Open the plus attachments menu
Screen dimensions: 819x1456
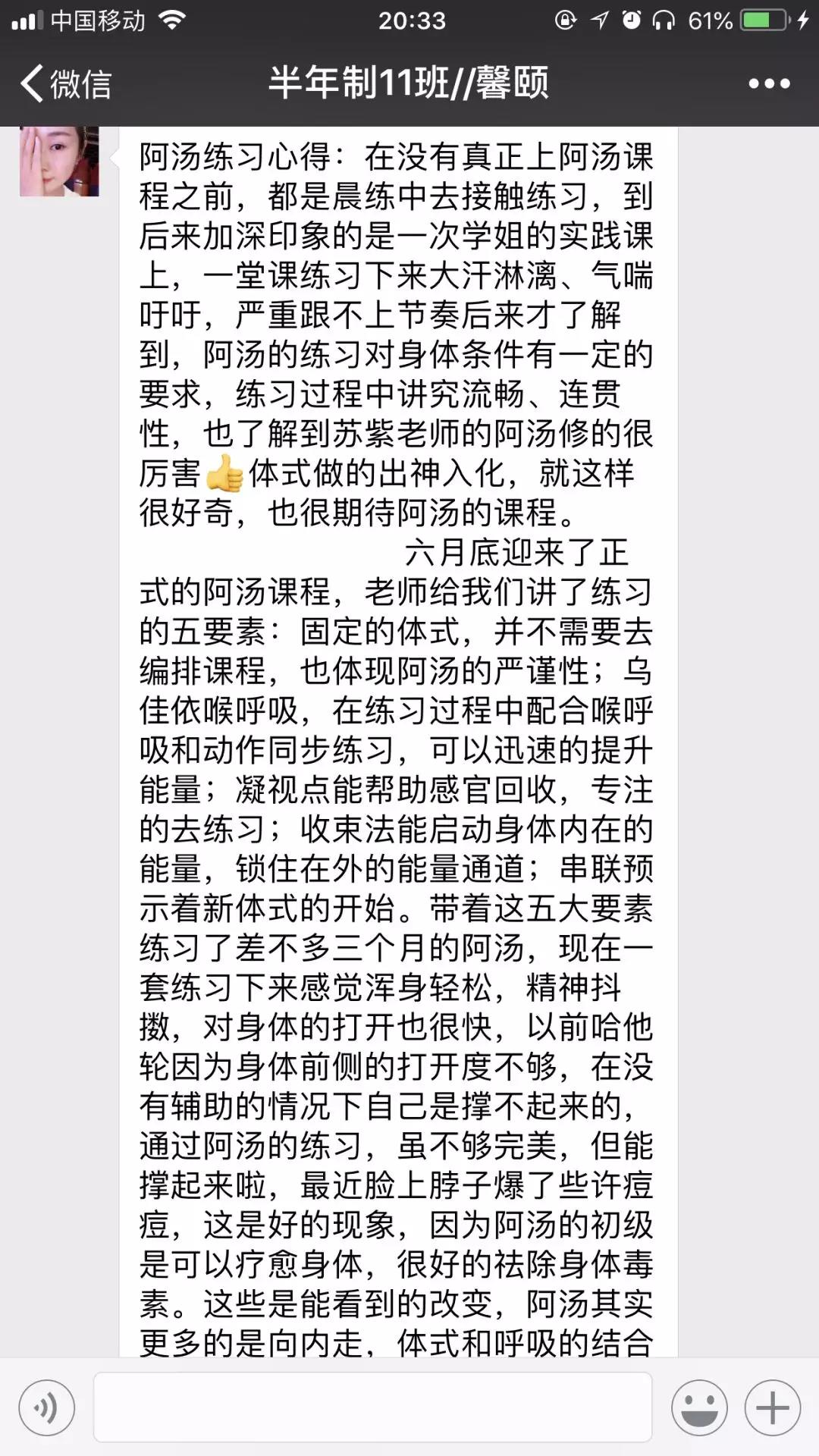[x=773, y=1408]
